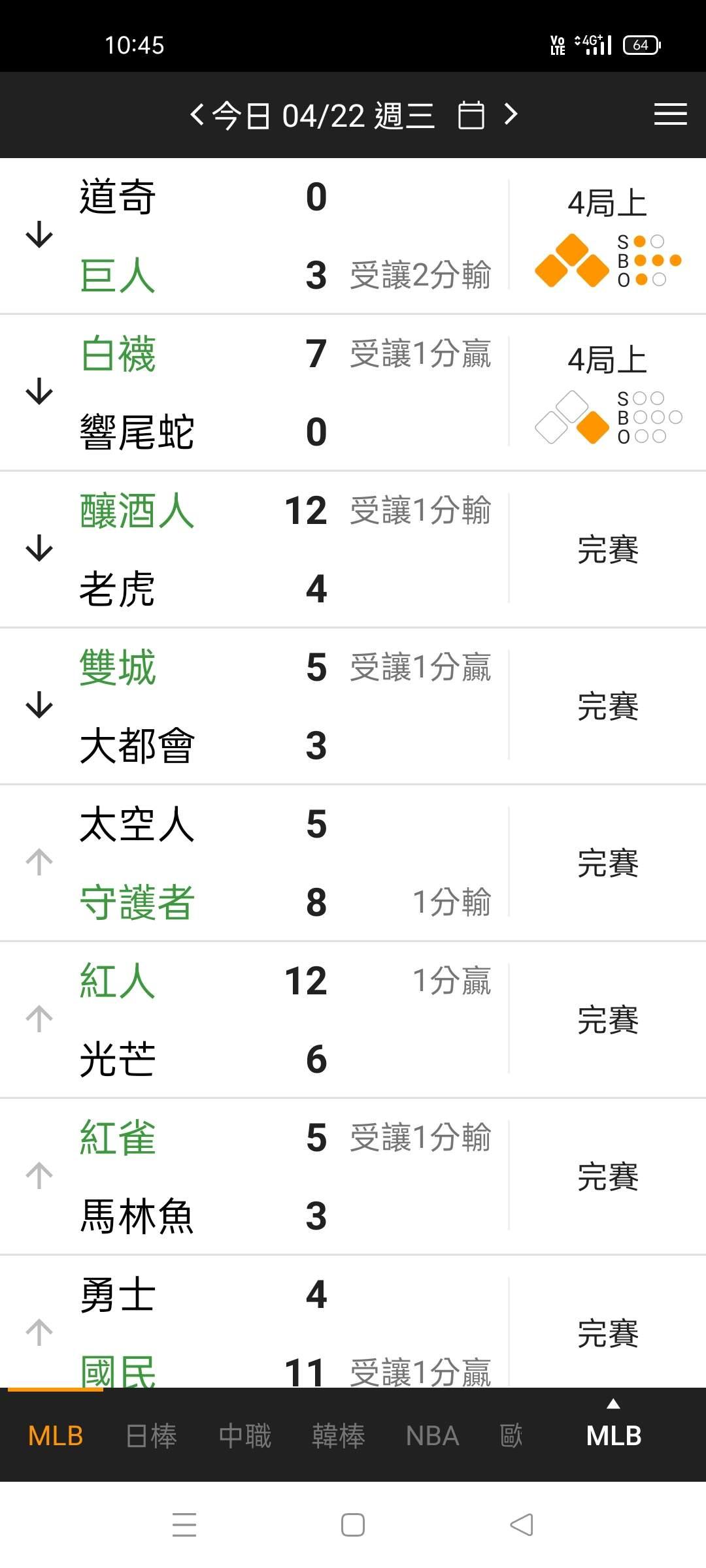Screen dimensions: 706x1568
Task: Open the hamburger menu
Action: (x=671, y=114)
